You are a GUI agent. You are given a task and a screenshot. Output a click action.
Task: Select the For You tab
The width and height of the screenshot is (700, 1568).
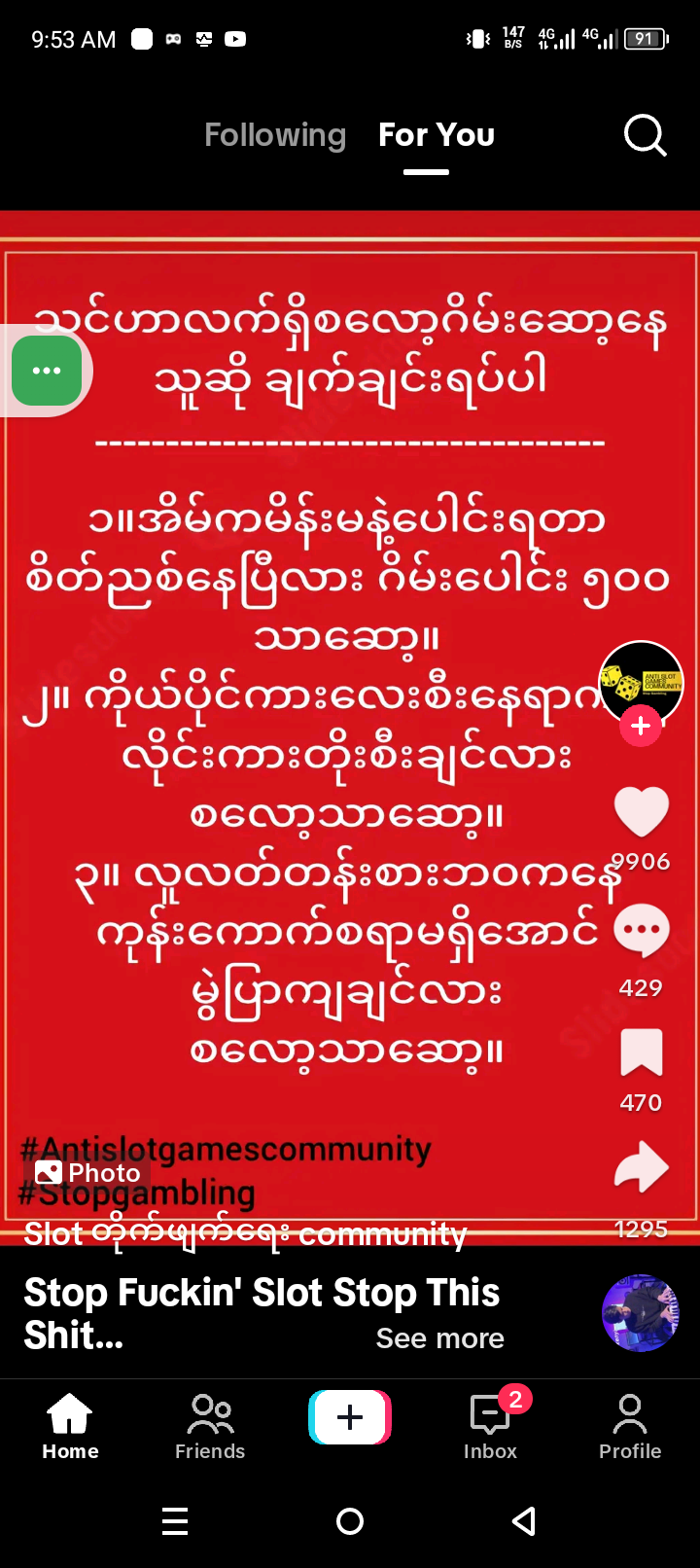pyautogui.click(x=437, y=135)
